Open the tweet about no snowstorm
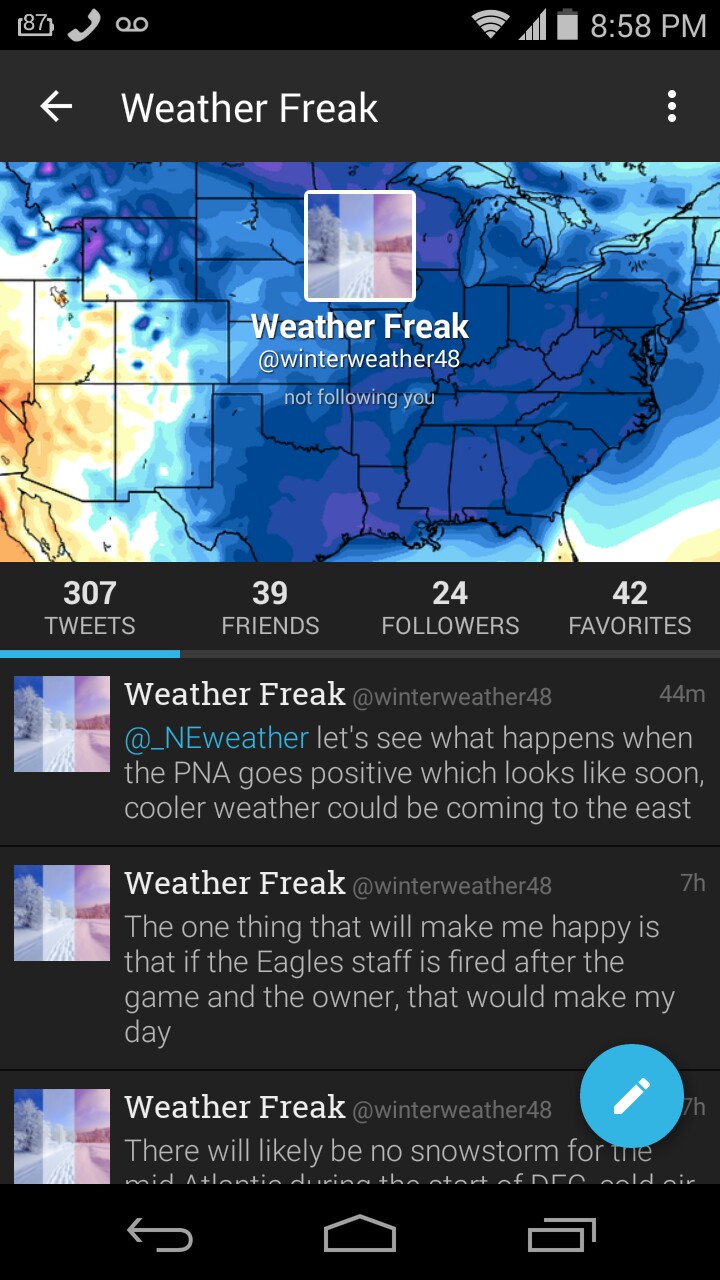 click(x=360, y=1128)
